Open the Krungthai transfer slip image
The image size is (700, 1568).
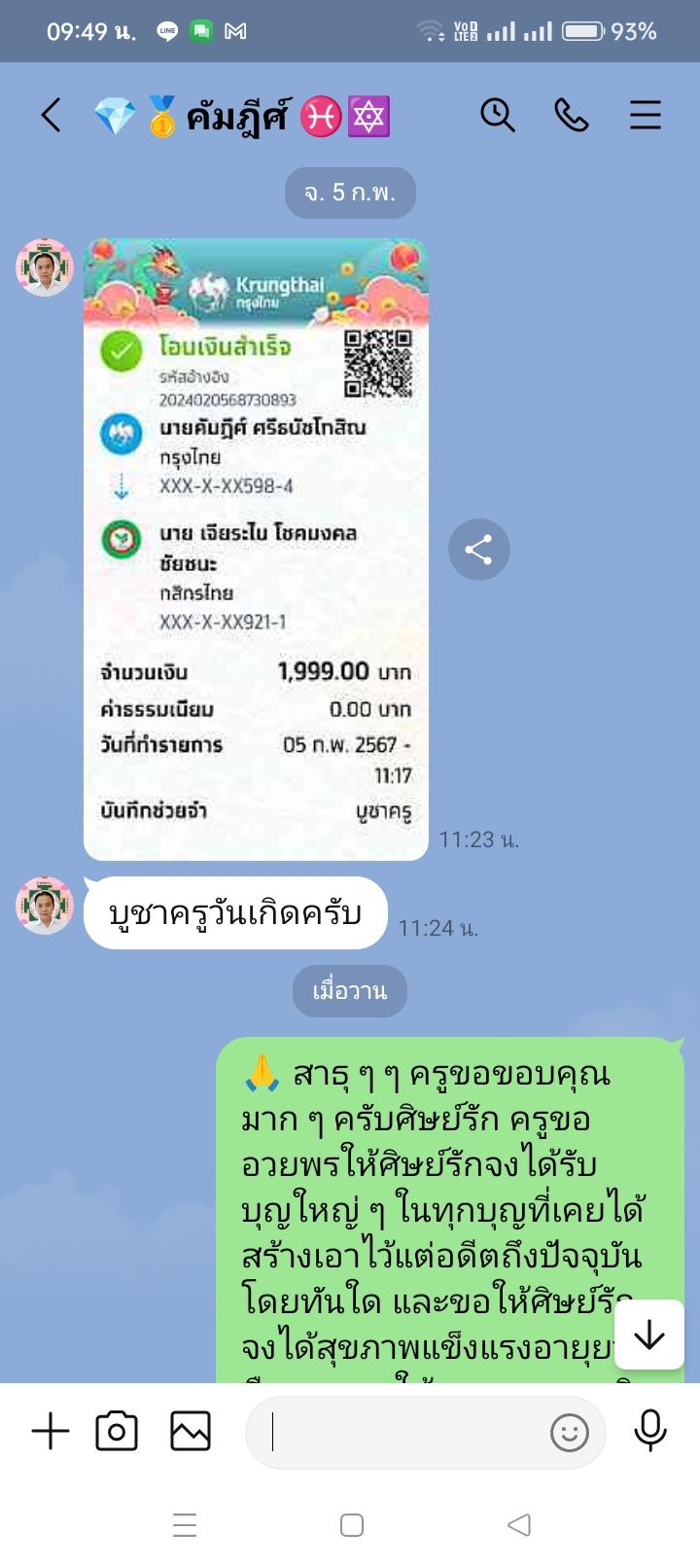(256, 550)
